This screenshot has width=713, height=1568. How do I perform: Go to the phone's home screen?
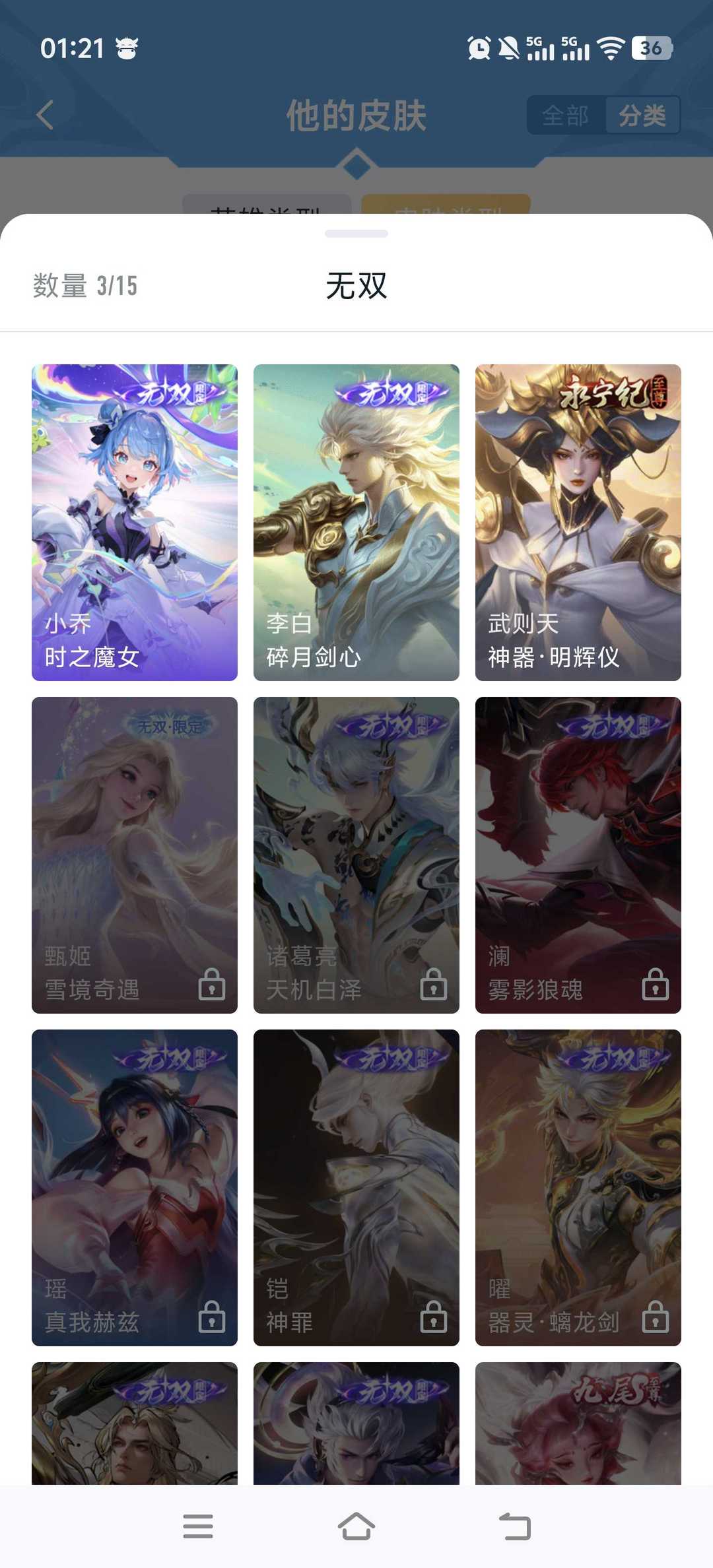[x=356, y=1526]
